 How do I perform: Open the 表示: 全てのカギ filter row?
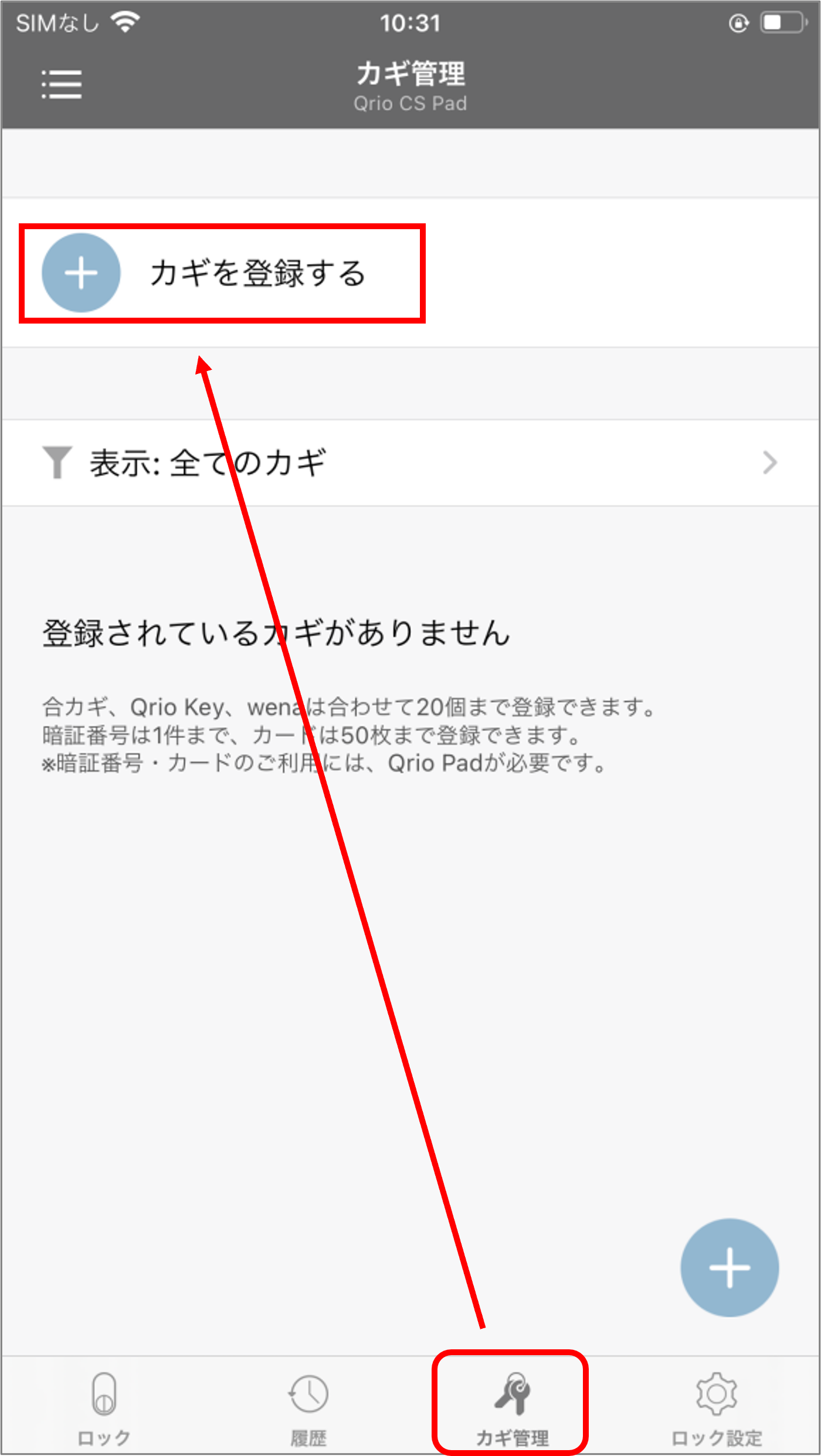pyautogui.click(x=410, y=462)
